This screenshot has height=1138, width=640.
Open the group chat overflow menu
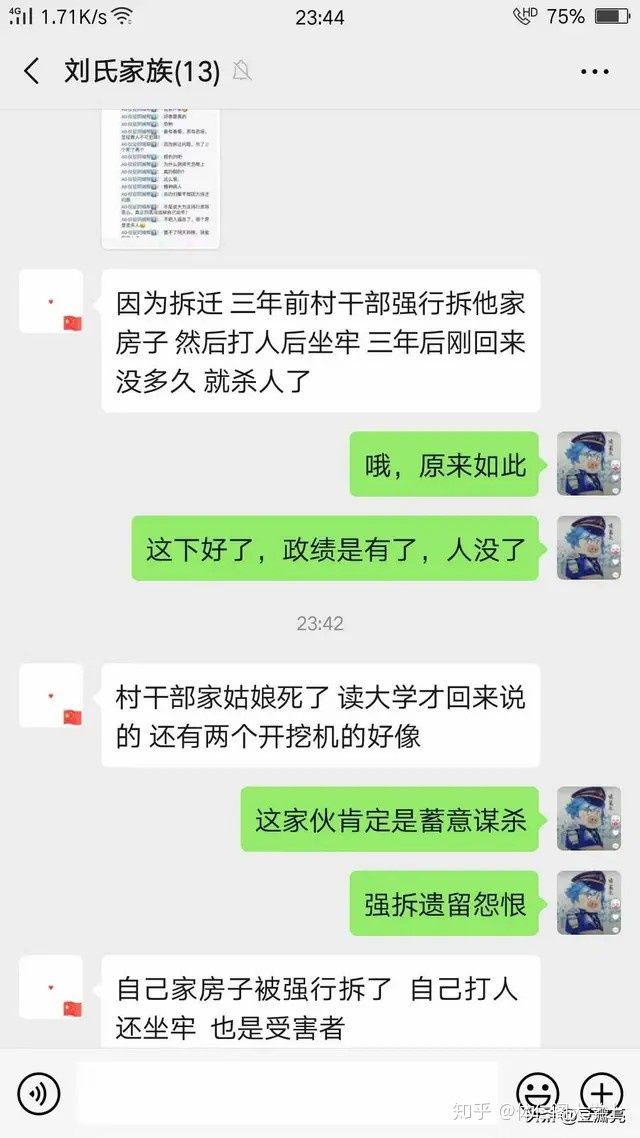(x=594, y=72)
